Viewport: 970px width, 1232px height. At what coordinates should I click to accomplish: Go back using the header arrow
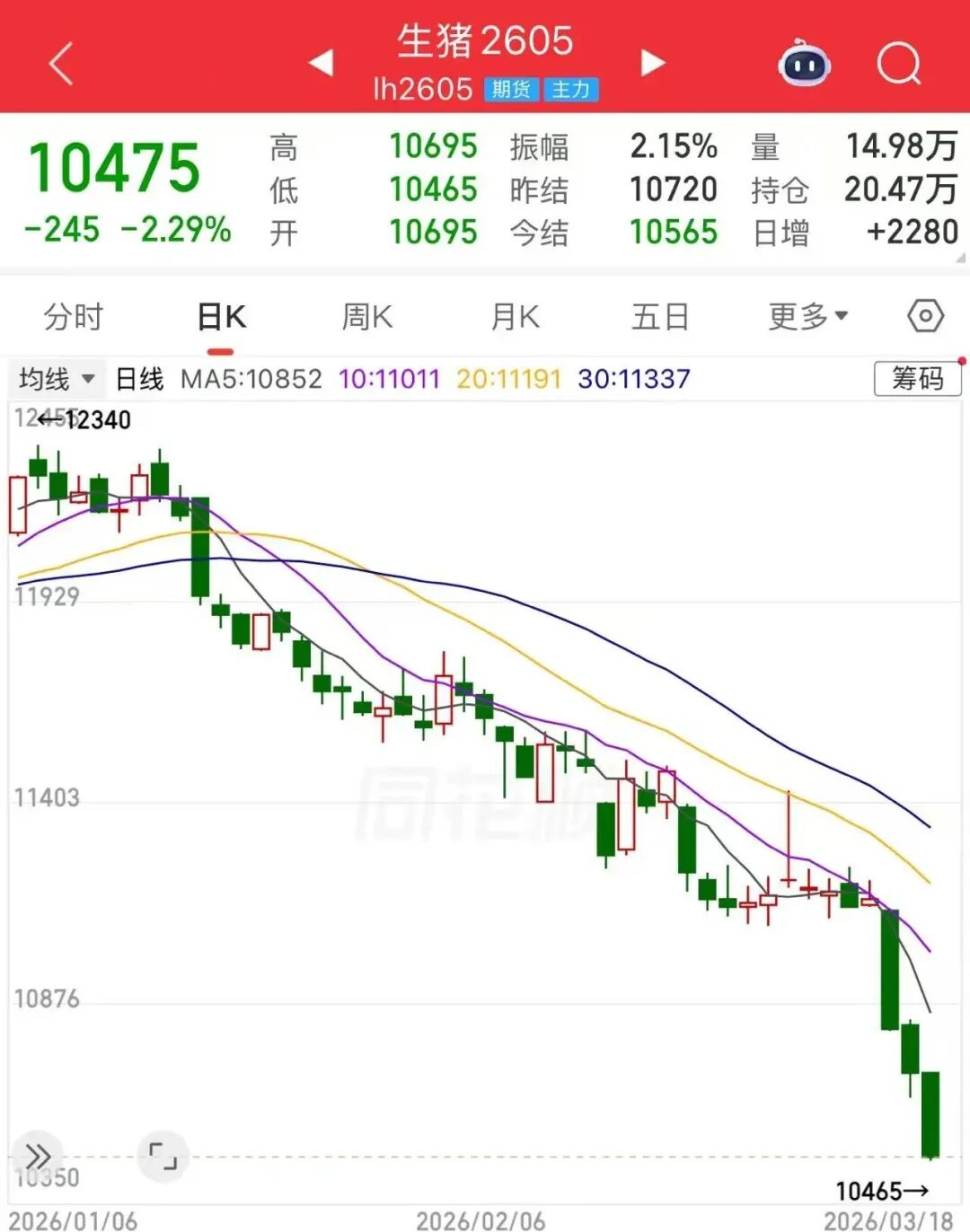click(61, 65)
